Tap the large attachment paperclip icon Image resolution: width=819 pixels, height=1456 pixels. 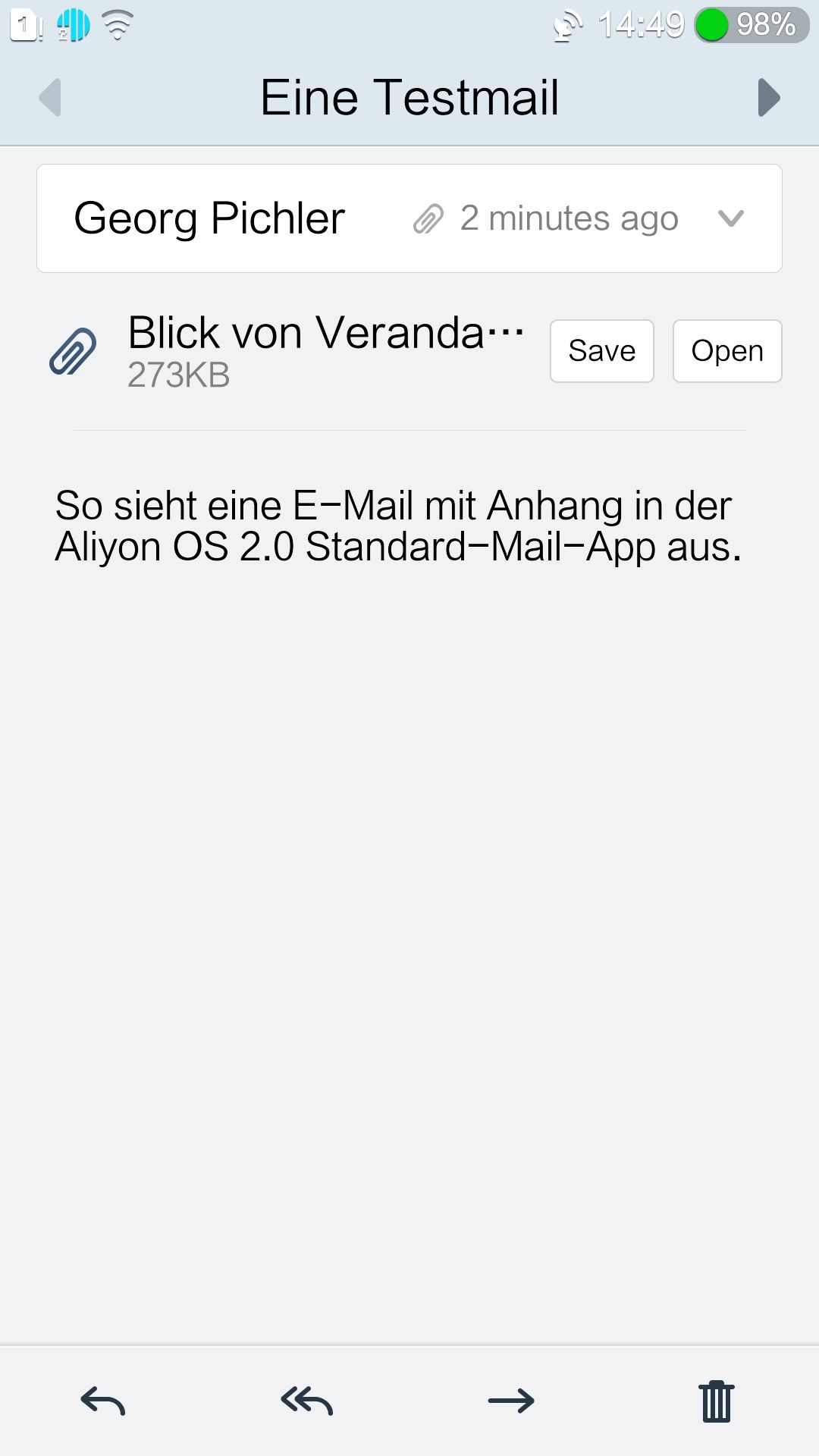[x=74, y=351]
